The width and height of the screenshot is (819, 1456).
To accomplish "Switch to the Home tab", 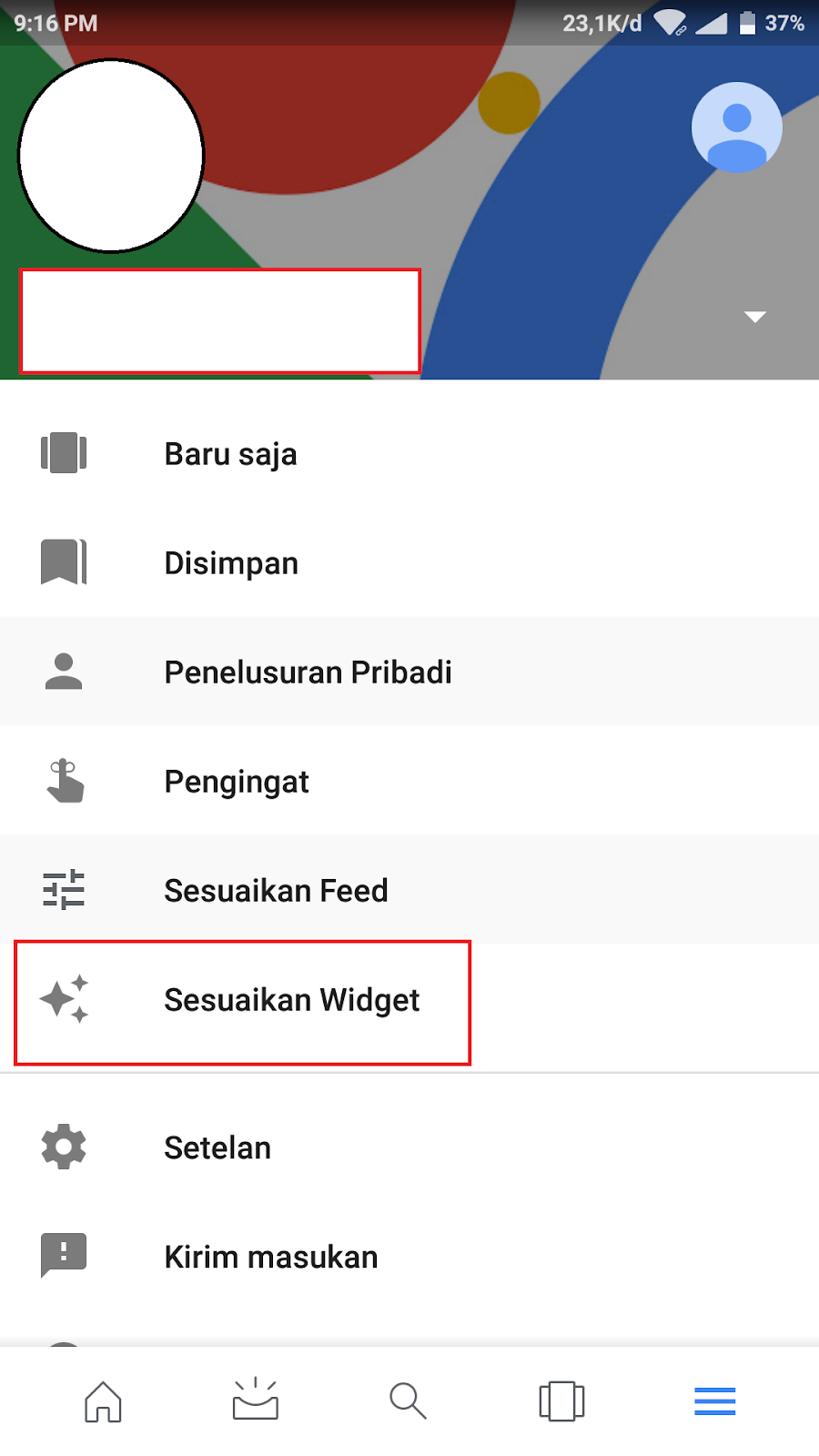I will click(103, 1400).
